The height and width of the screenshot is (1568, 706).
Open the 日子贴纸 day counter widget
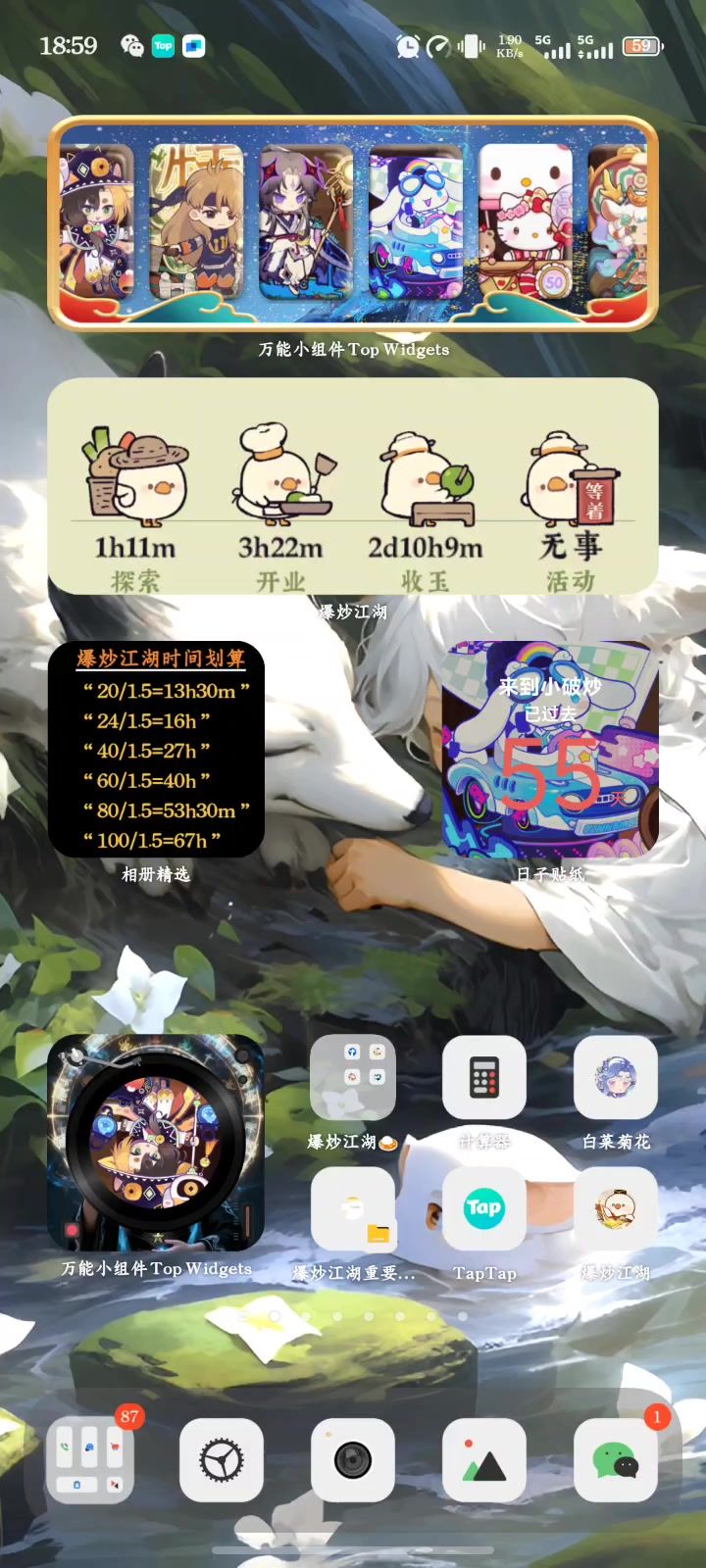[550, 750]
